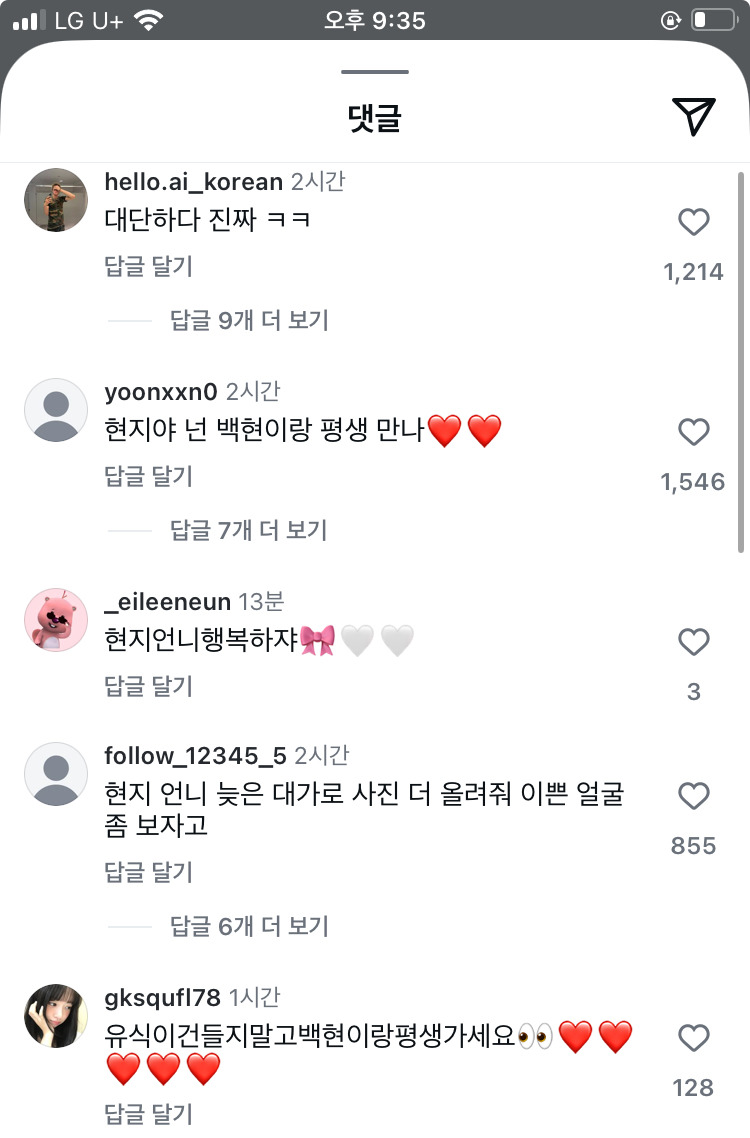
Task: Like _eileeneun's comment using the heart icon
Action: (693, 642)
